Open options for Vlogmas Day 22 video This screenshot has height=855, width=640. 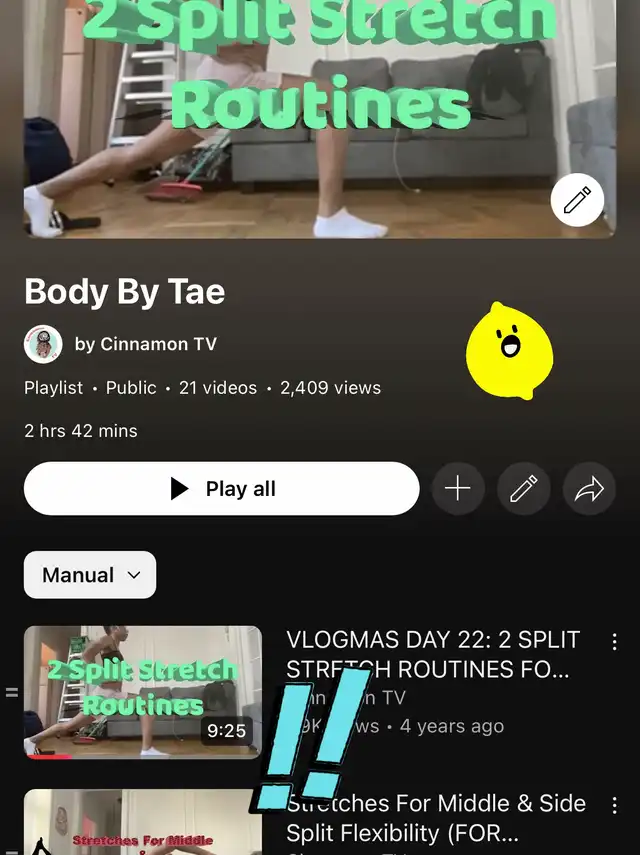(614, 641)
